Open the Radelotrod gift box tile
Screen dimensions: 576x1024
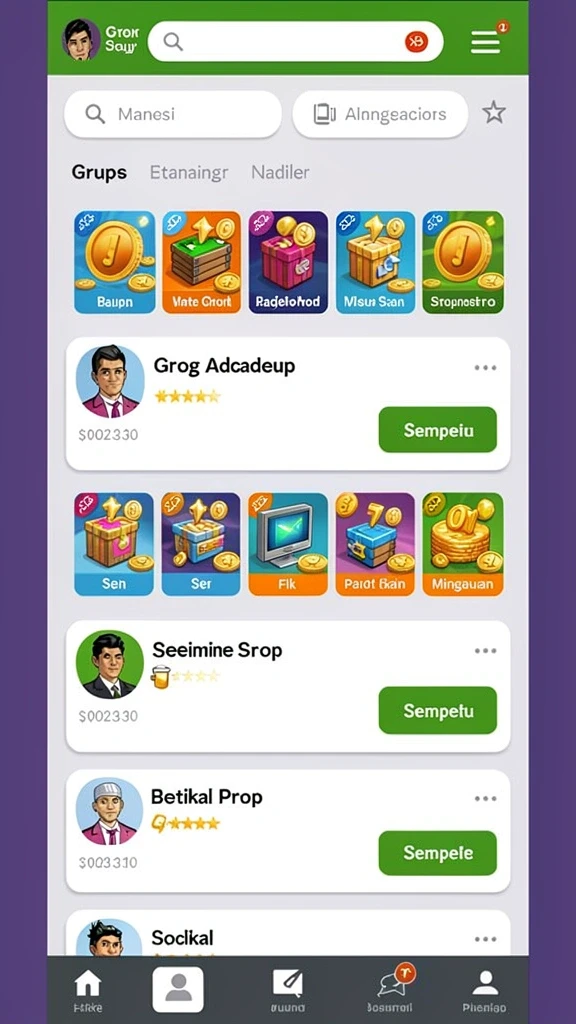[x=288, y=262]
